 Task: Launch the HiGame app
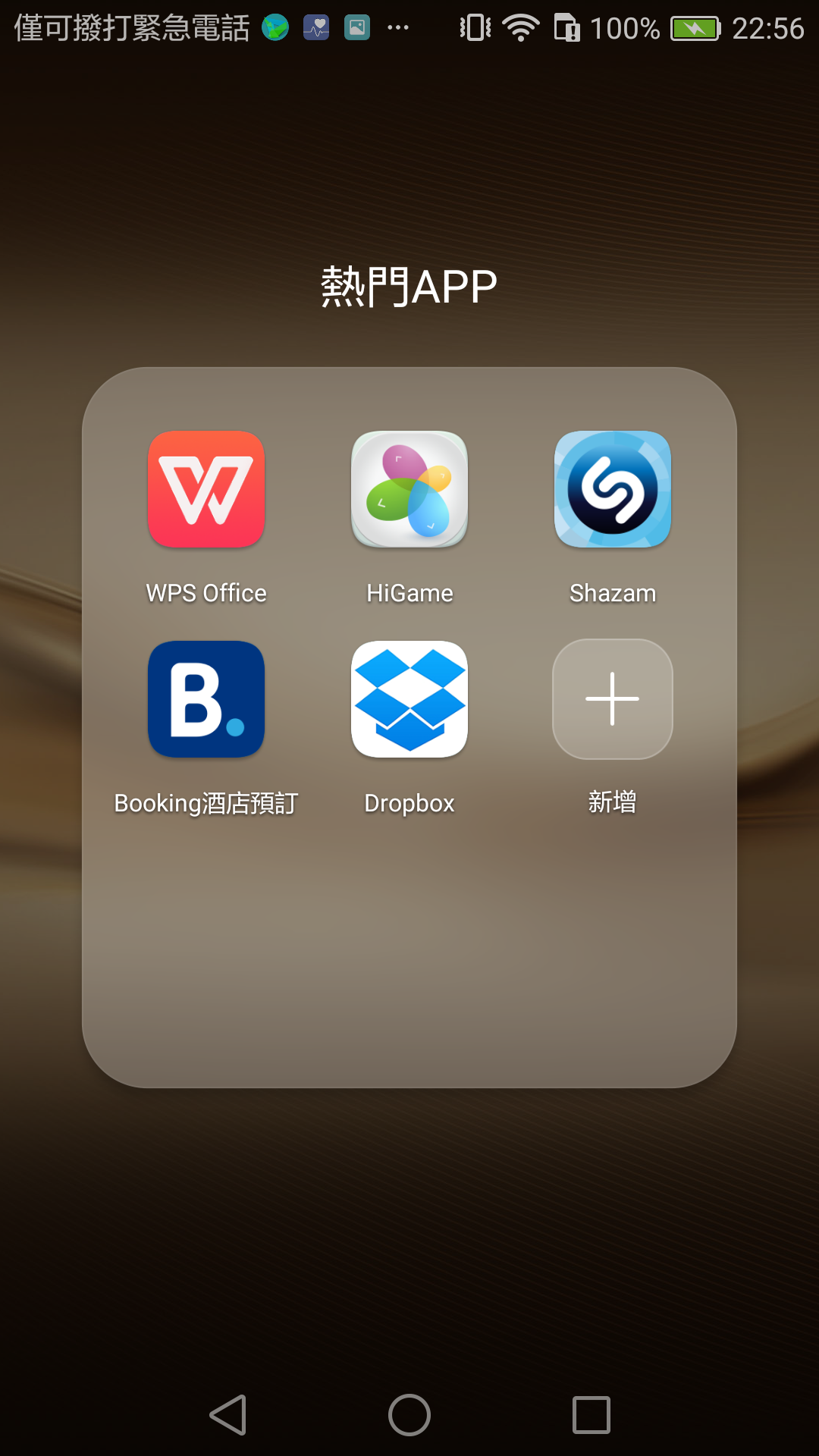pyautogui.click(x=409, y=489)
